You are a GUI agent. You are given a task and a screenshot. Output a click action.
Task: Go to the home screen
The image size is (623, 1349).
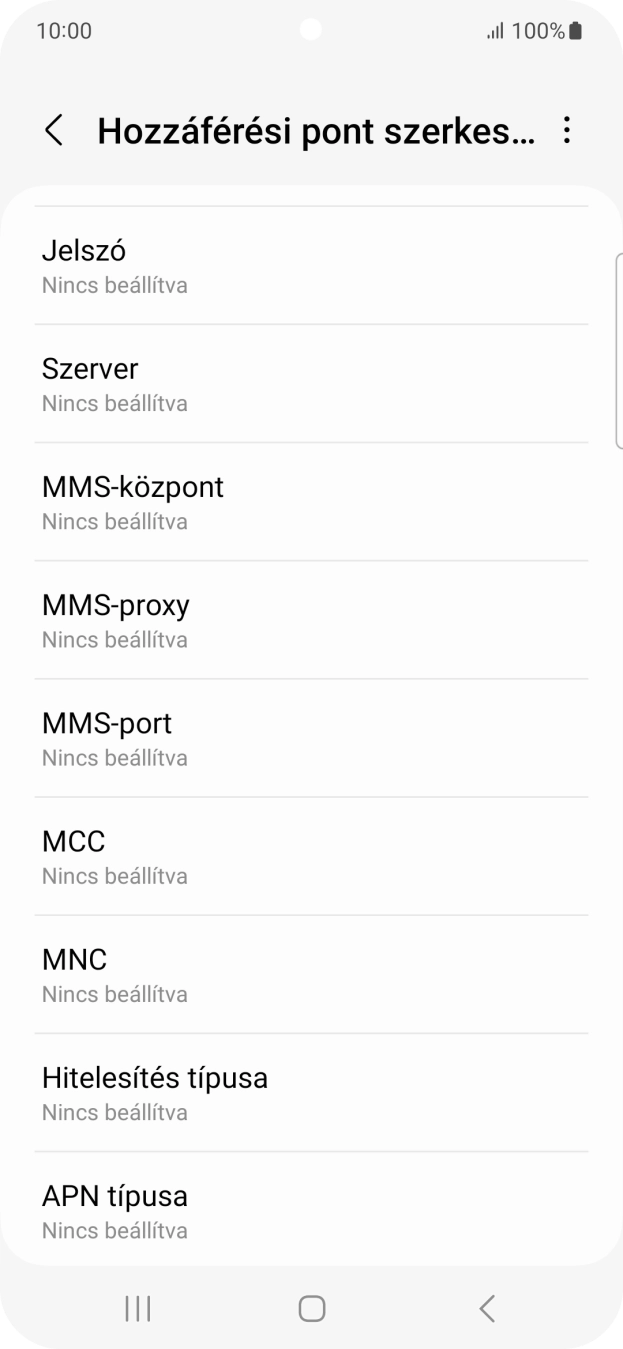(x=312, y=1308)
